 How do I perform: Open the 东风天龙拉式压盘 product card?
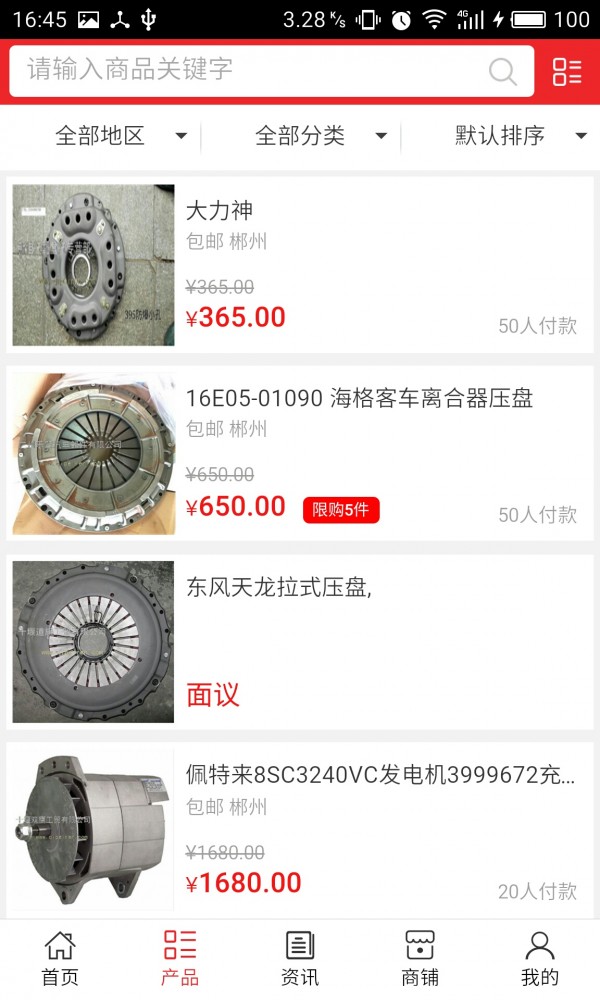point(300,641)
